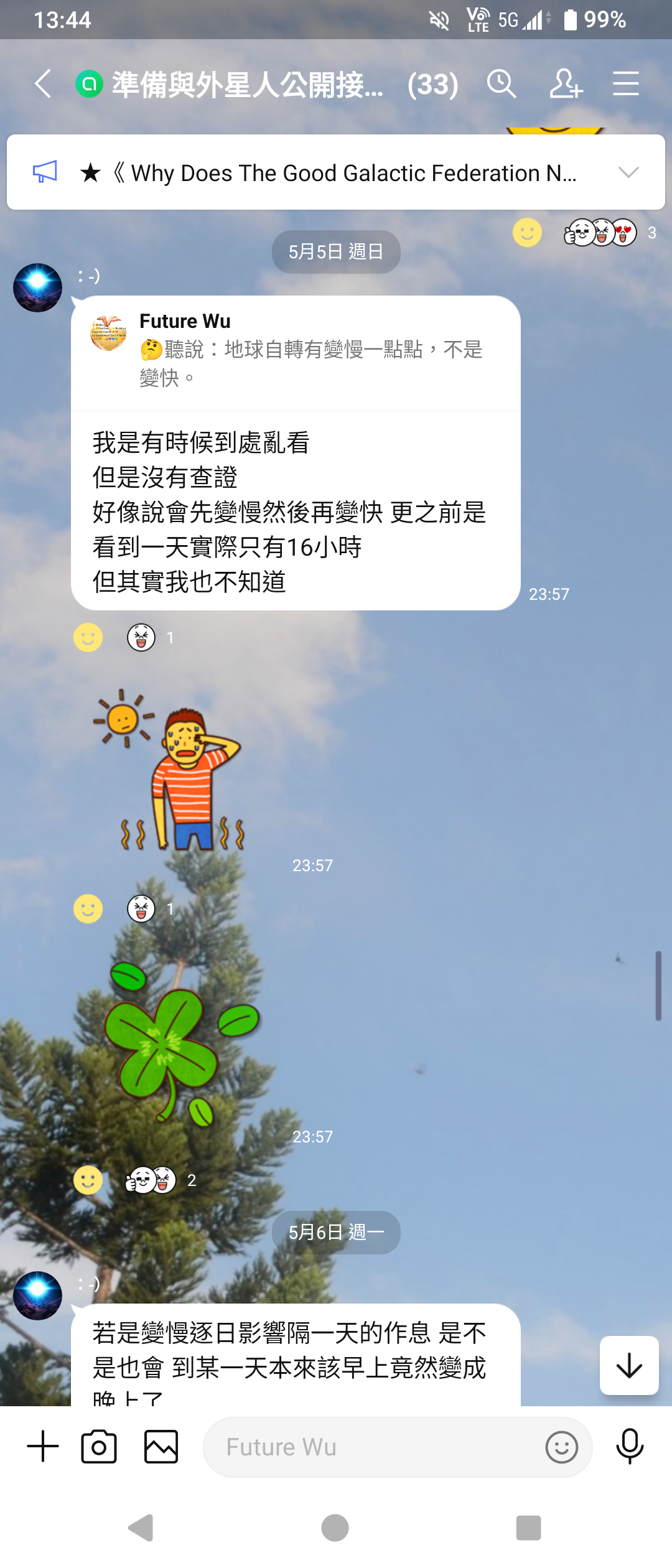Image resolution: width=672 pixels, height=1568 pixels.
Task: Launch the camera from the chat
Action: [99, 1446]
